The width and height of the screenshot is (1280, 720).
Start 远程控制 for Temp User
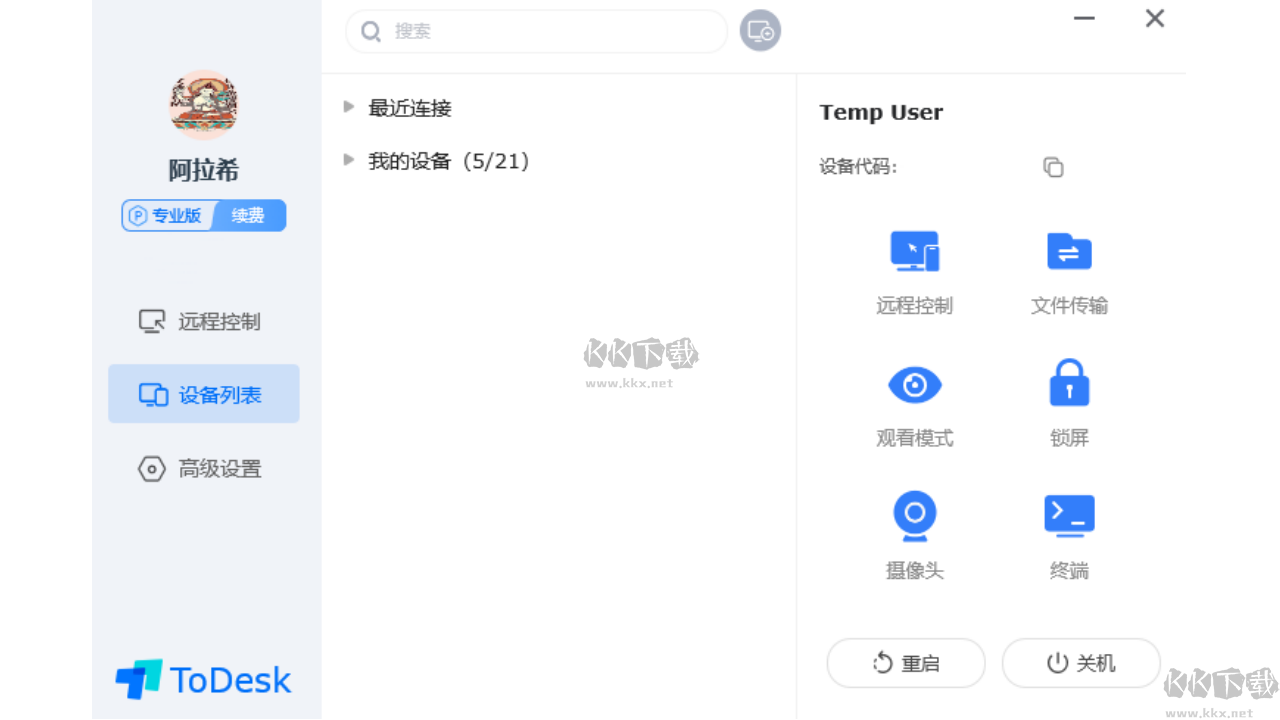(x=914, y=270)
